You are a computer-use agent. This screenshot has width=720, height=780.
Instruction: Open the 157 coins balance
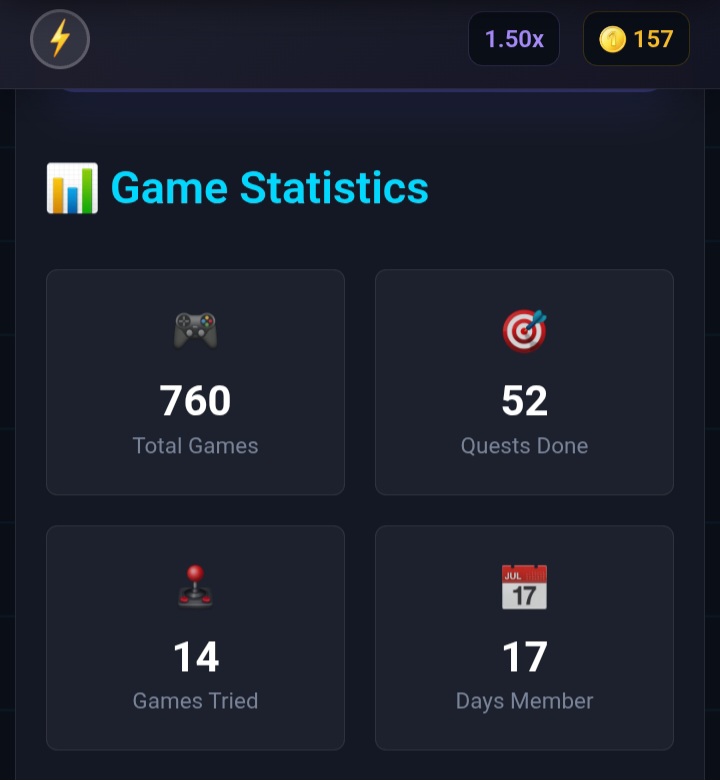tap(636, 39)
